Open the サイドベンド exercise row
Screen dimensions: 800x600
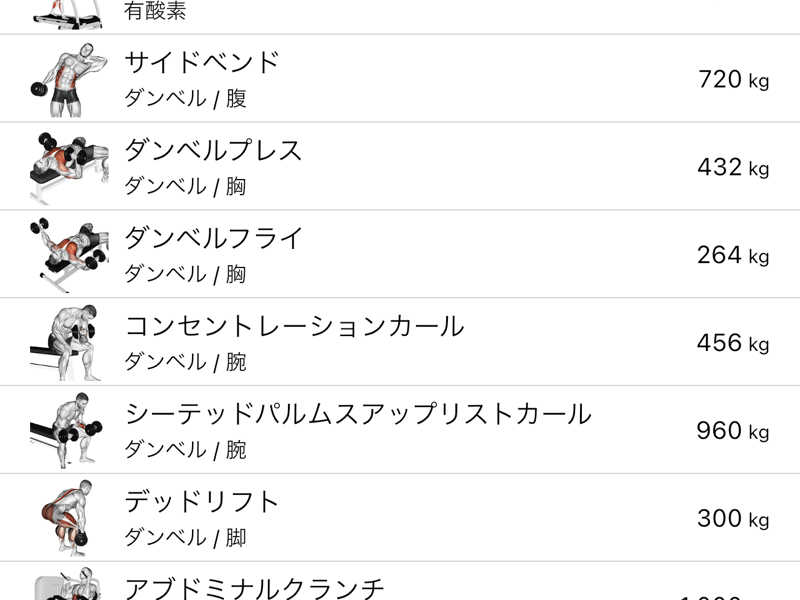tap(400, 79)
